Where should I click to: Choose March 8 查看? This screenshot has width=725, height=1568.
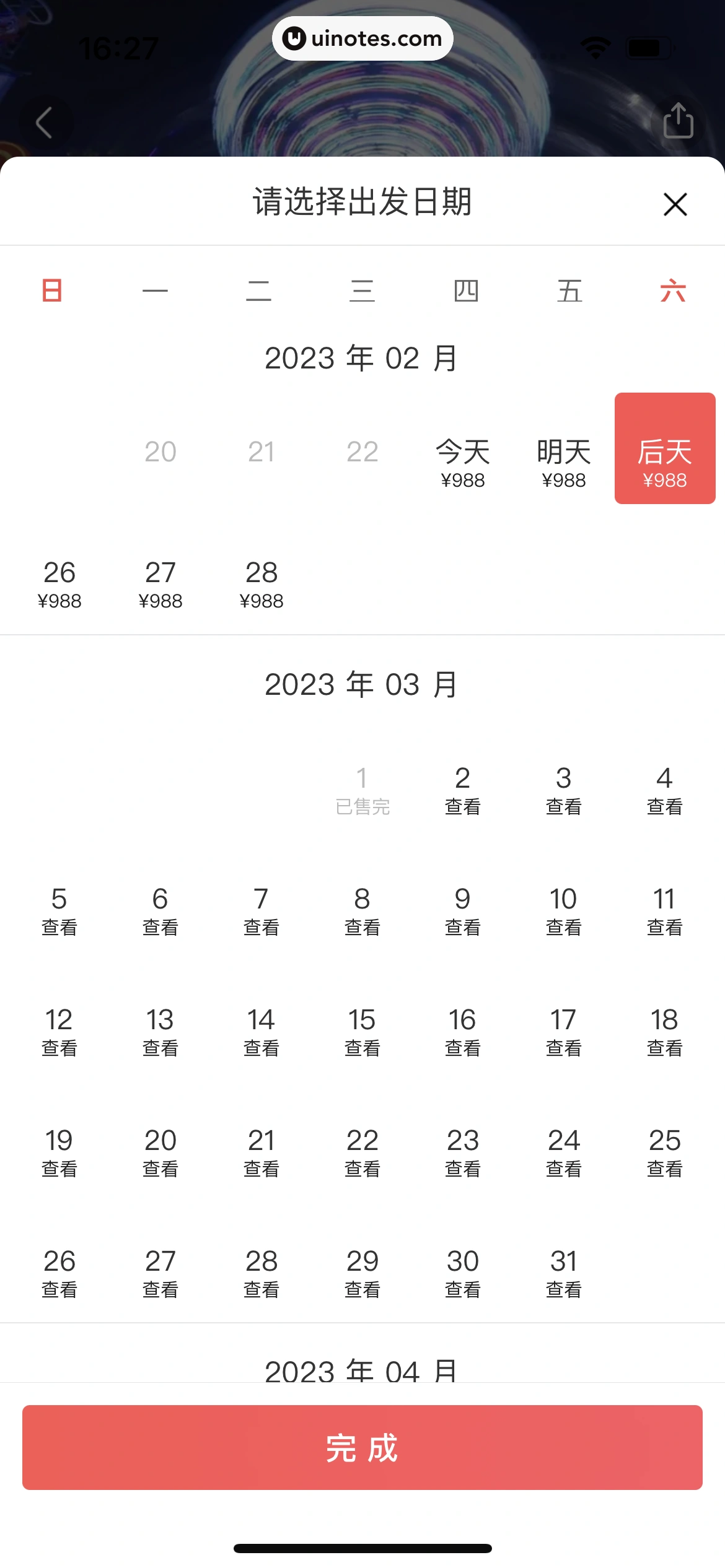coord(362,910)
